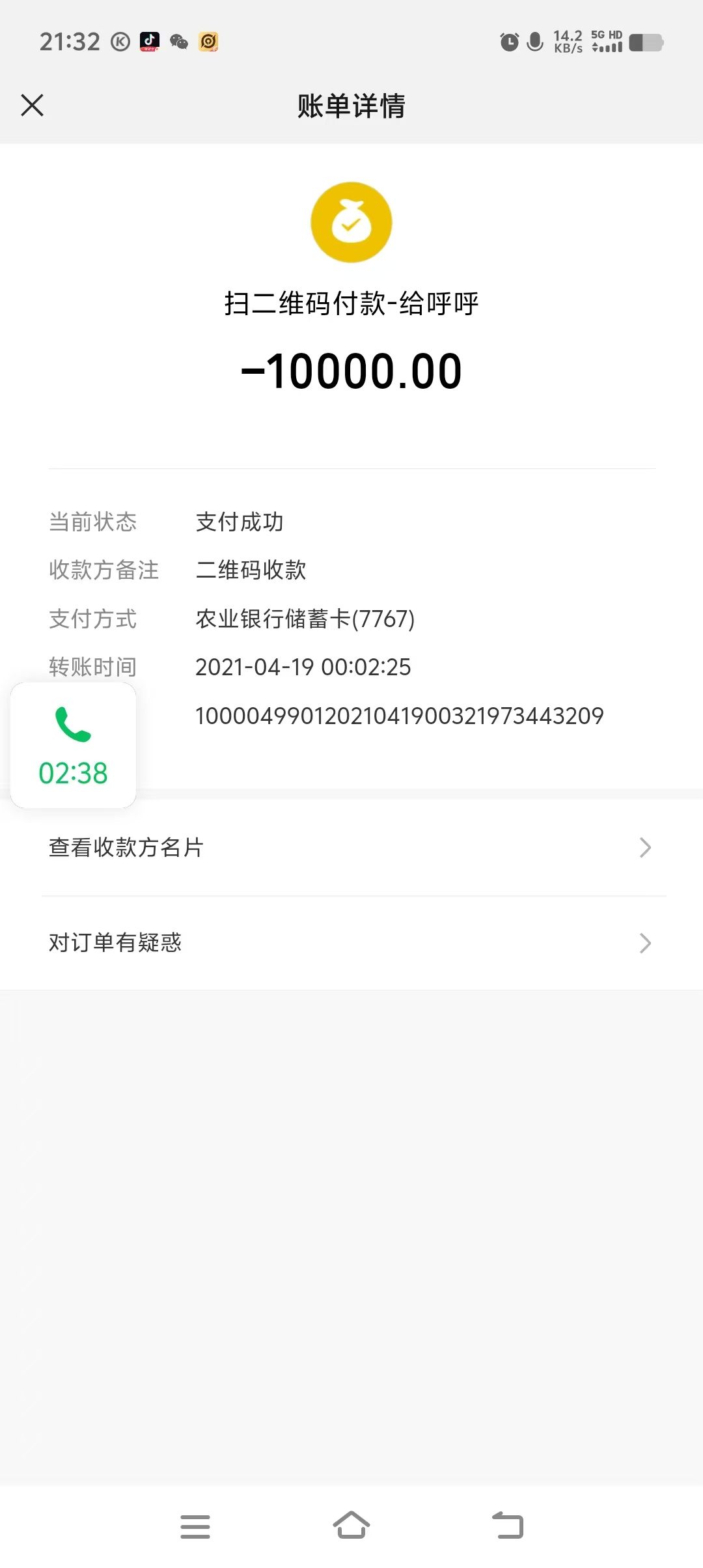Close the 账单详情 page
Image resolution: width=703 pixels, height=1568 pixels.
pos(32,105)
